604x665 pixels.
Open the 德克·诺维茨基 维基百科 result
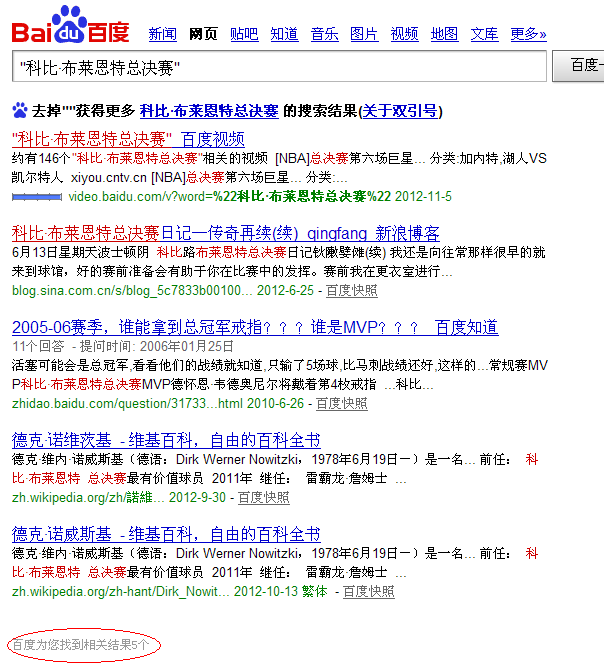click(165, 440)
